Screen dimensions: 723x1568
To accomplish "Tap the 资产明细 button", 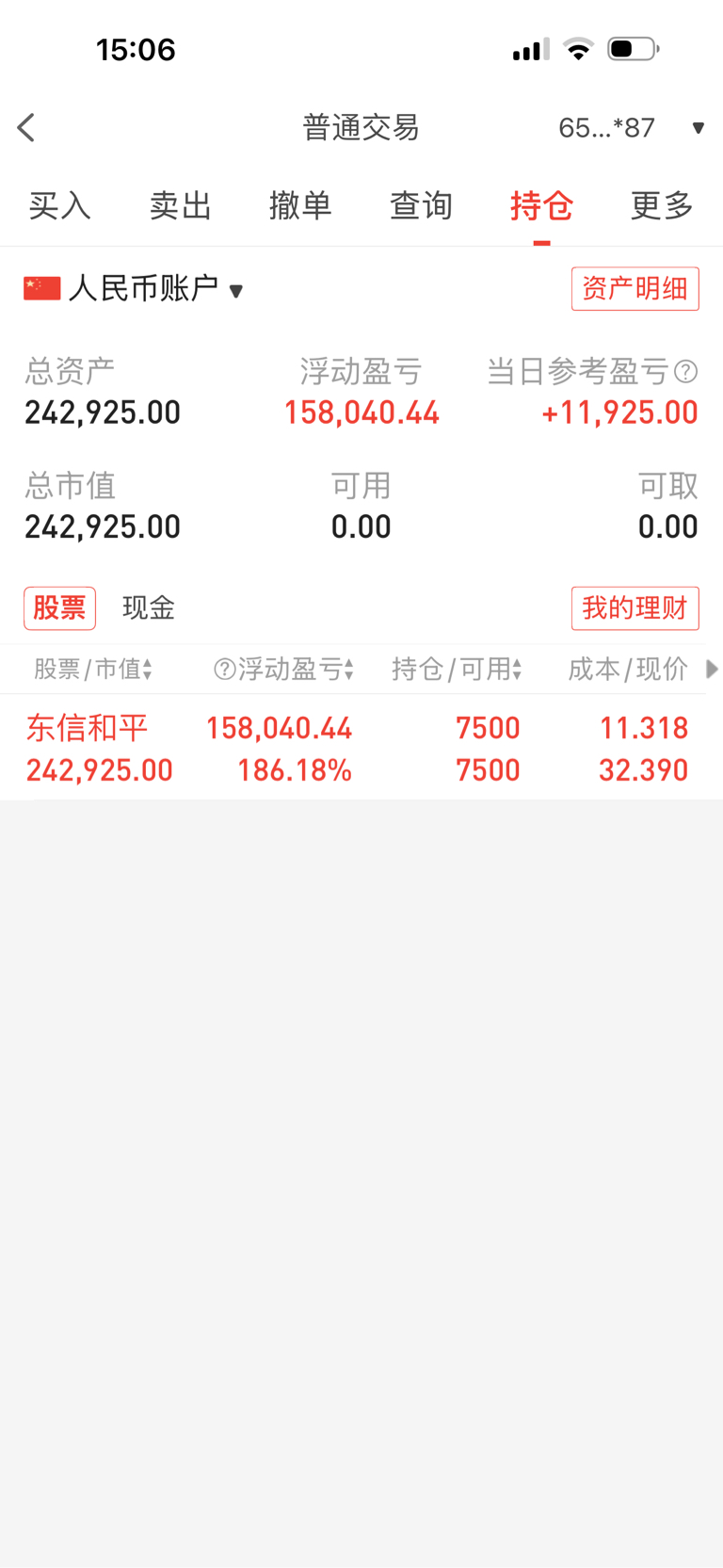I will 635,288.
